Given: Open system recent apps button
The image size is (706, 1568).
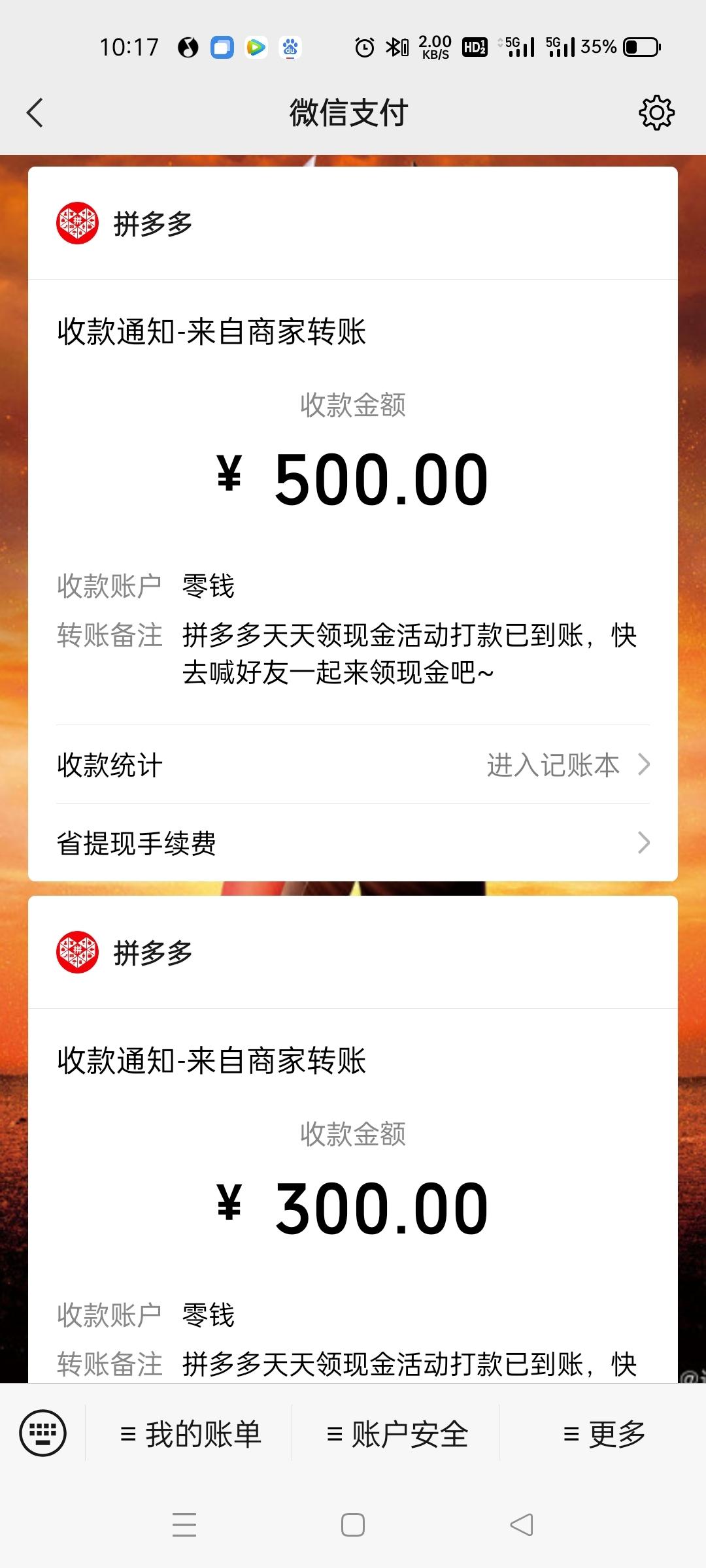Looking at the screenshot, I should coord(184,1525).
